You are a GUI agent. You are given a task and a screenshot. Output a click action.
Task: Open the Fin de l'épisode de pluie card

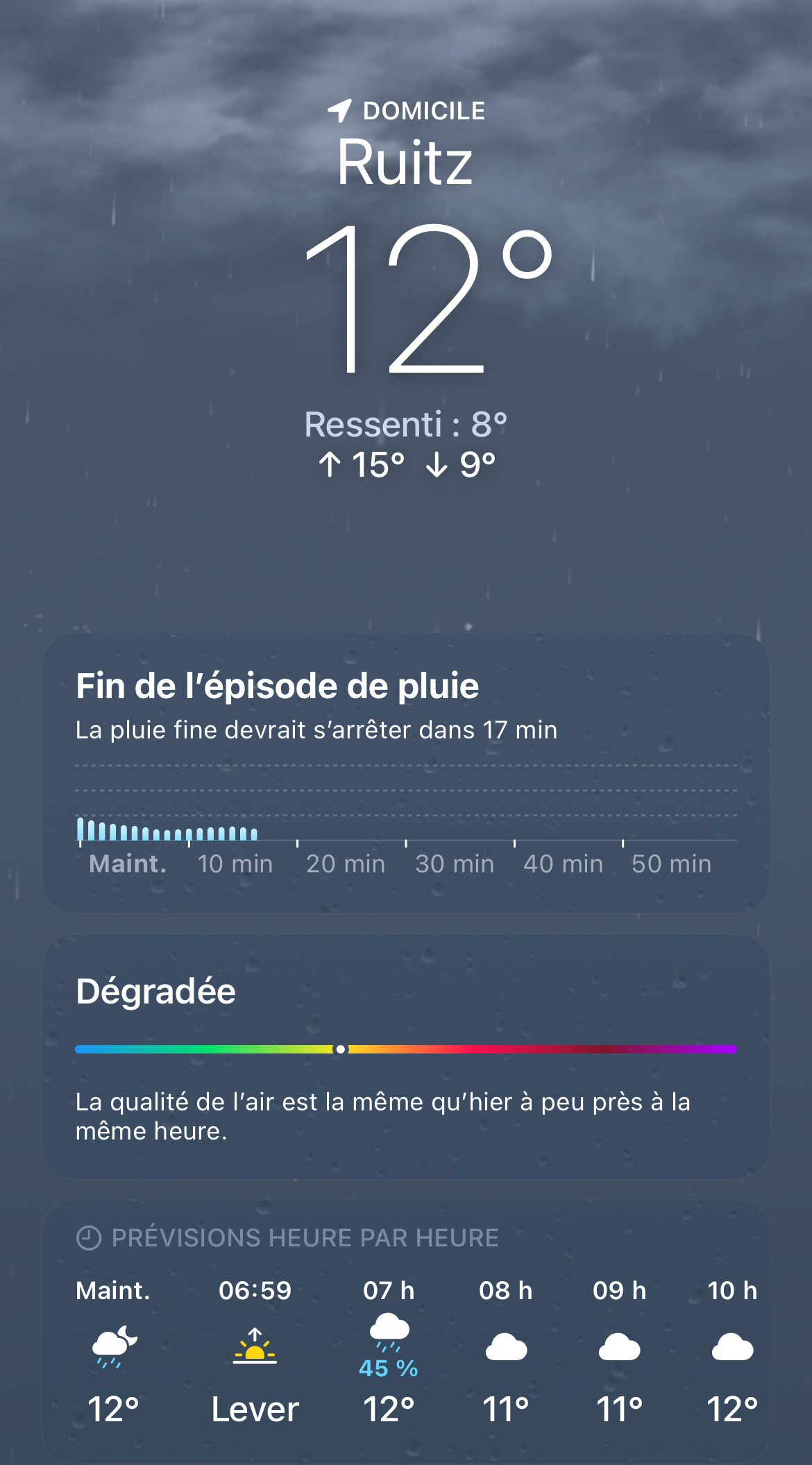coord(406,772)
